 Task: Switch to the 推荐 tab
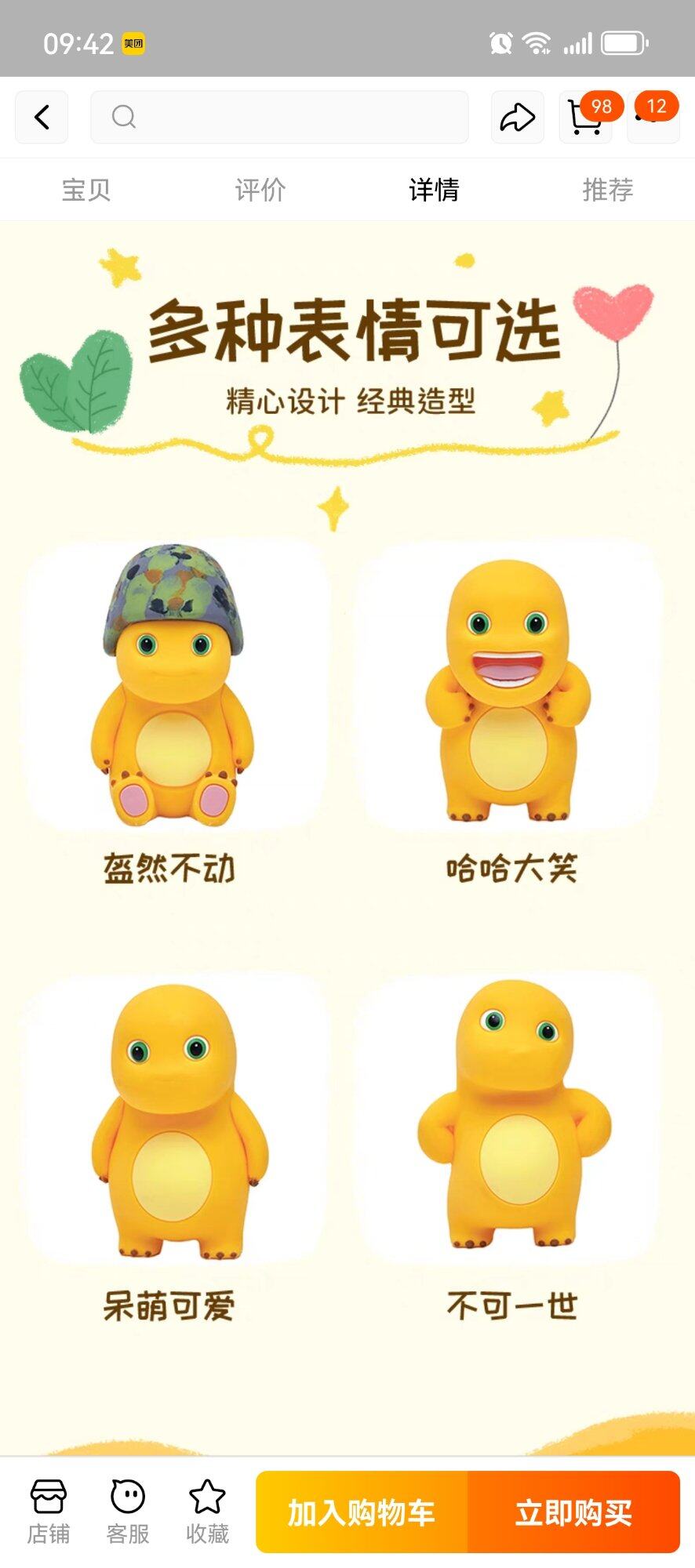point(608,190)
